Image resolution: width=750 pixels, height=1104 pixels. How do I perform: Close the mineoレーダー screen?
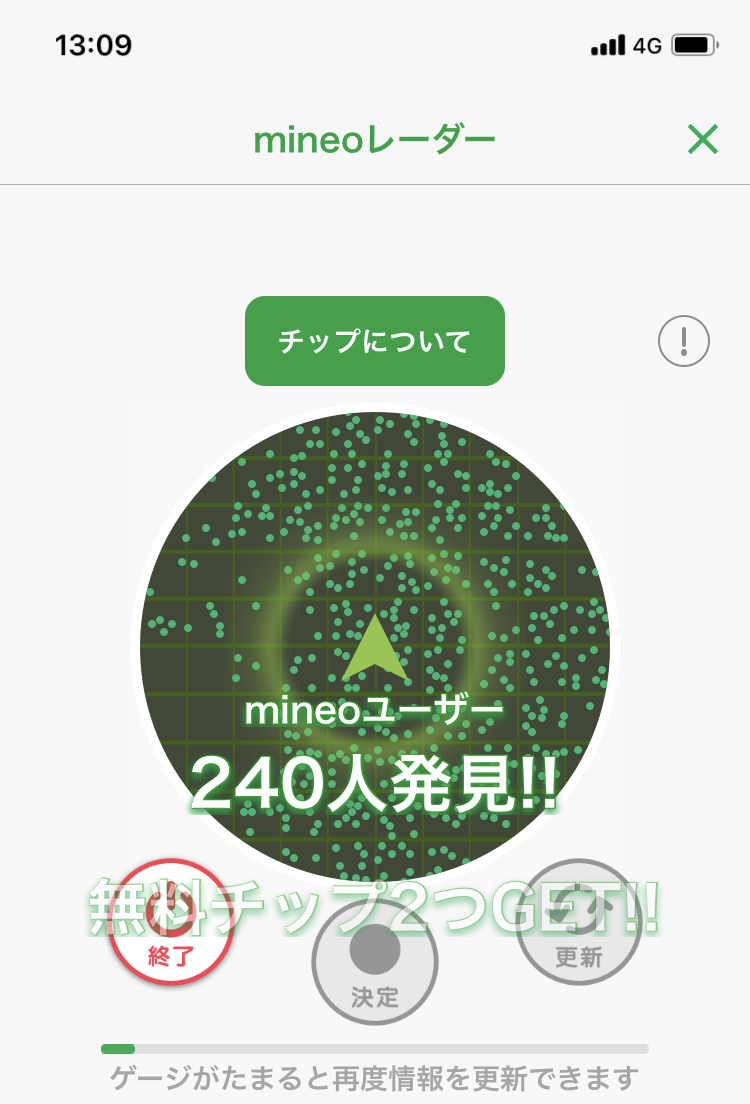703,140
